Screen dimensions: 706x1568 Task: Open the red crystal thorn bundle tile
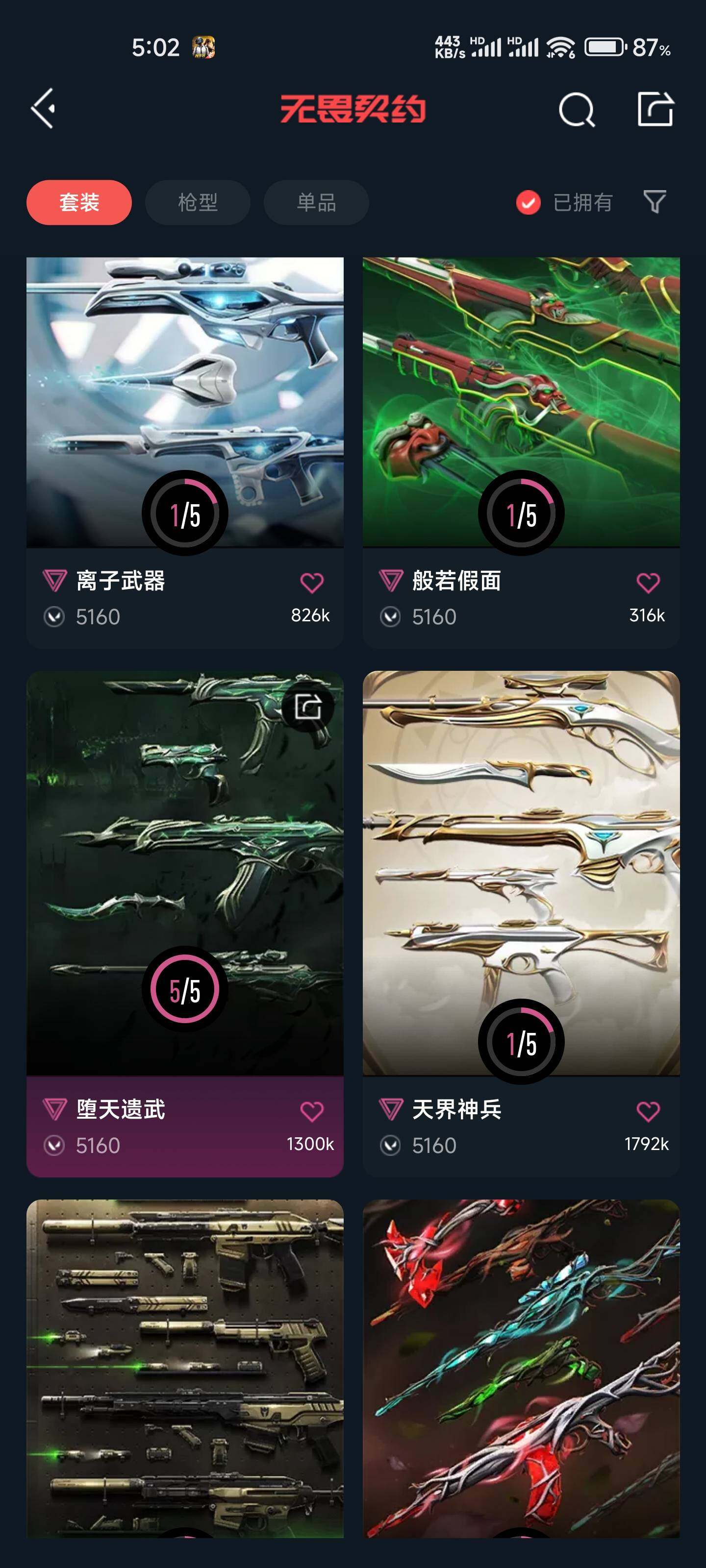coord(521,1370)
